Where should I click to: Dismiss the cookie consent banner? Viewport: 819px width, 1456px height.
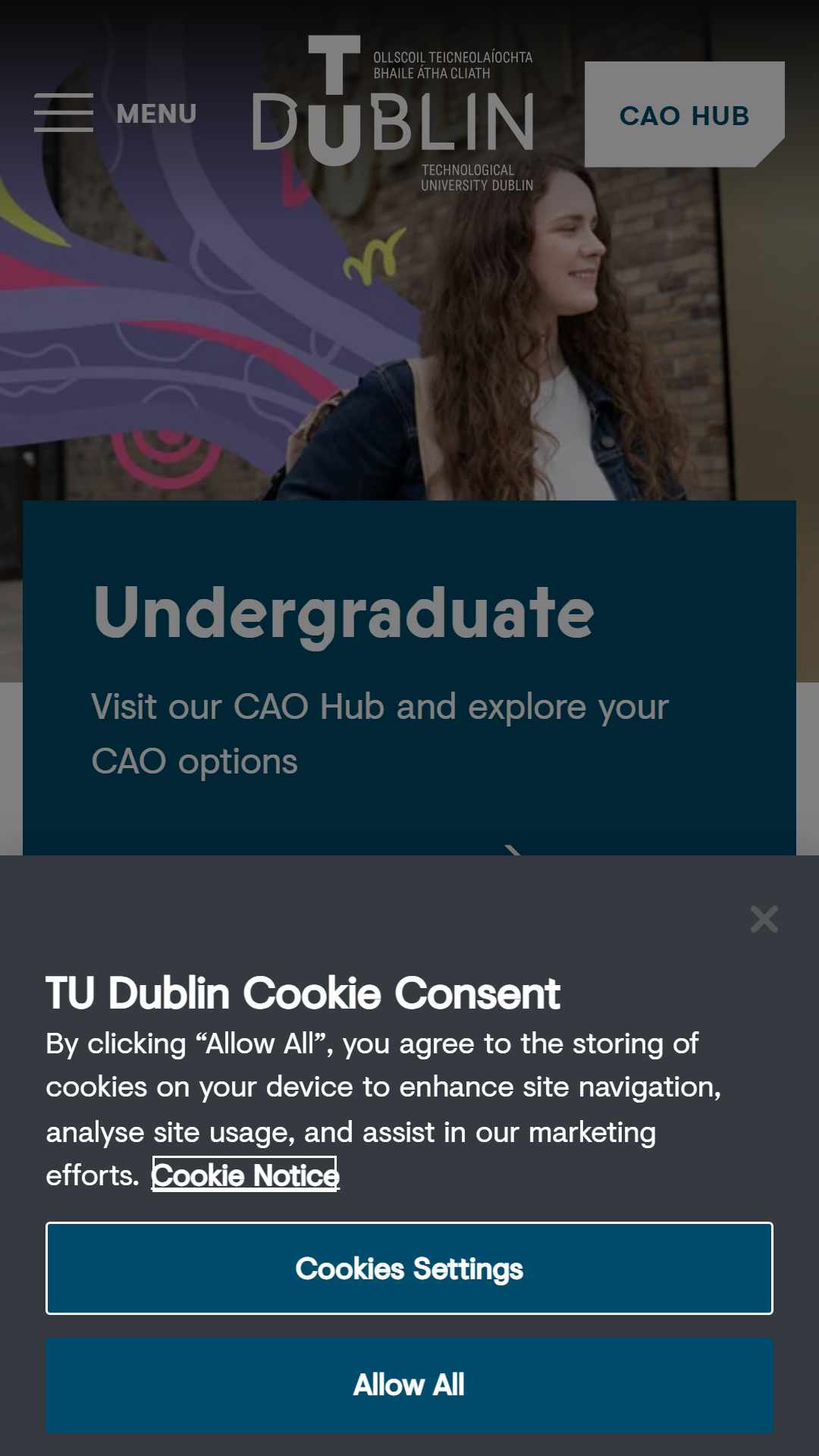(x=764, y=919)
